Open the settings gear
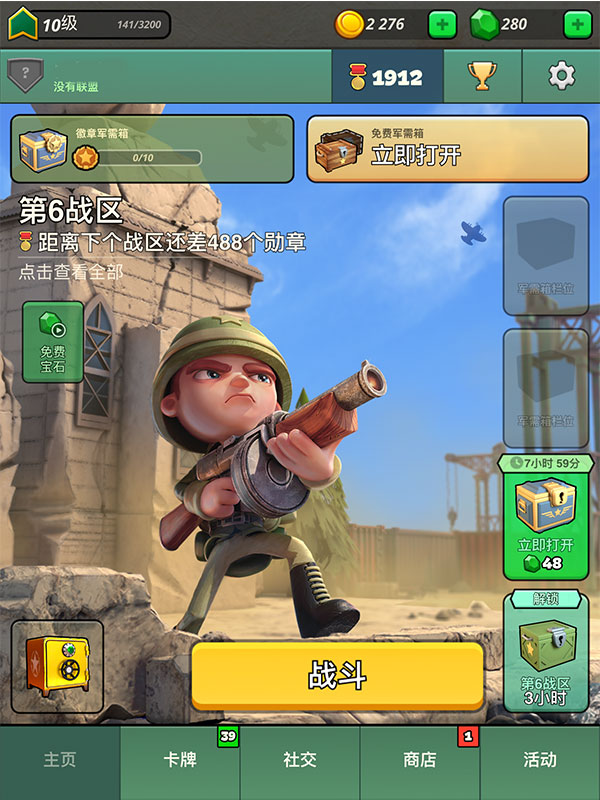This screenshot has height=800, width=600. click(x=563, y=76)
